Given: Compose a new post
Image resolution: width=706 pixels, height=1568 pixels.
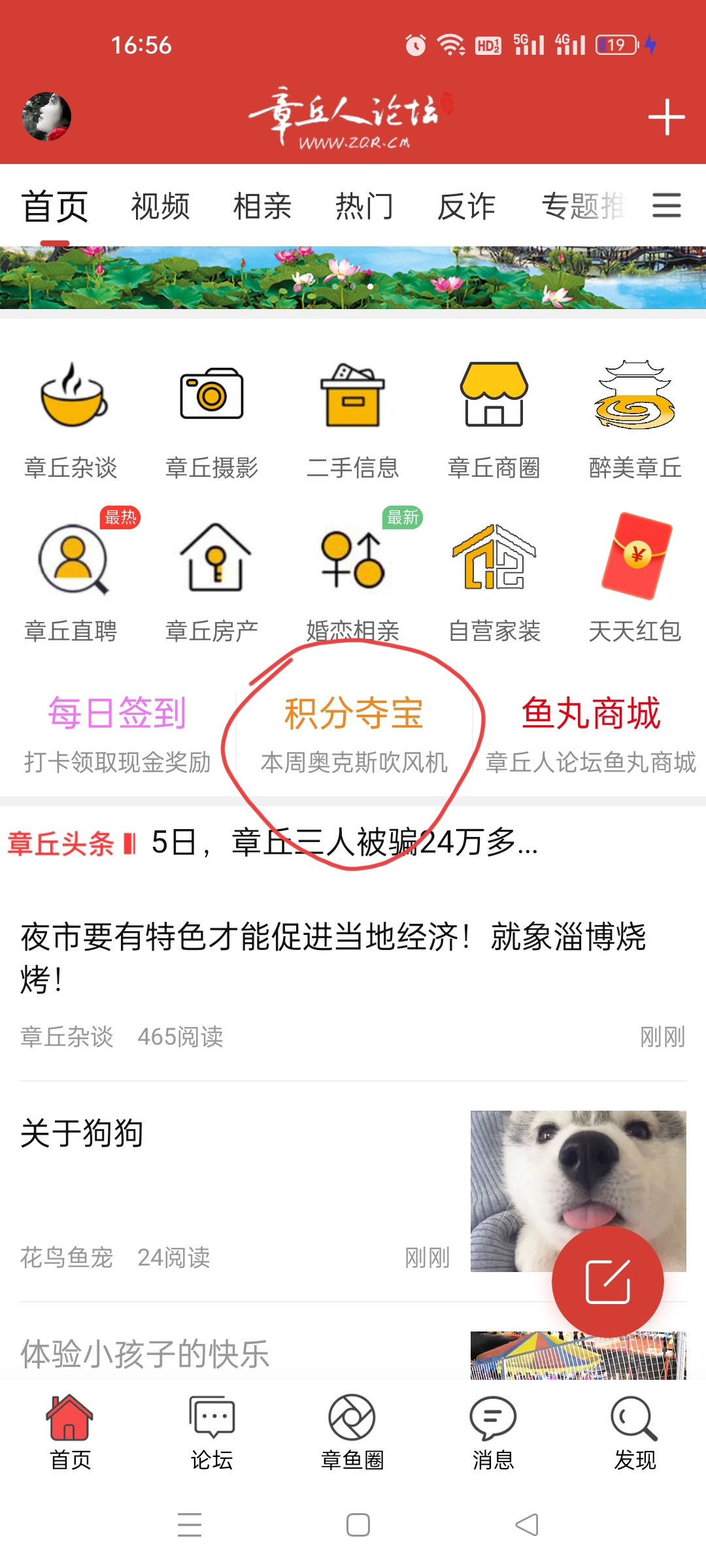Looking at the screenshot, I should pyautogui.click(x=607, y=1282).
